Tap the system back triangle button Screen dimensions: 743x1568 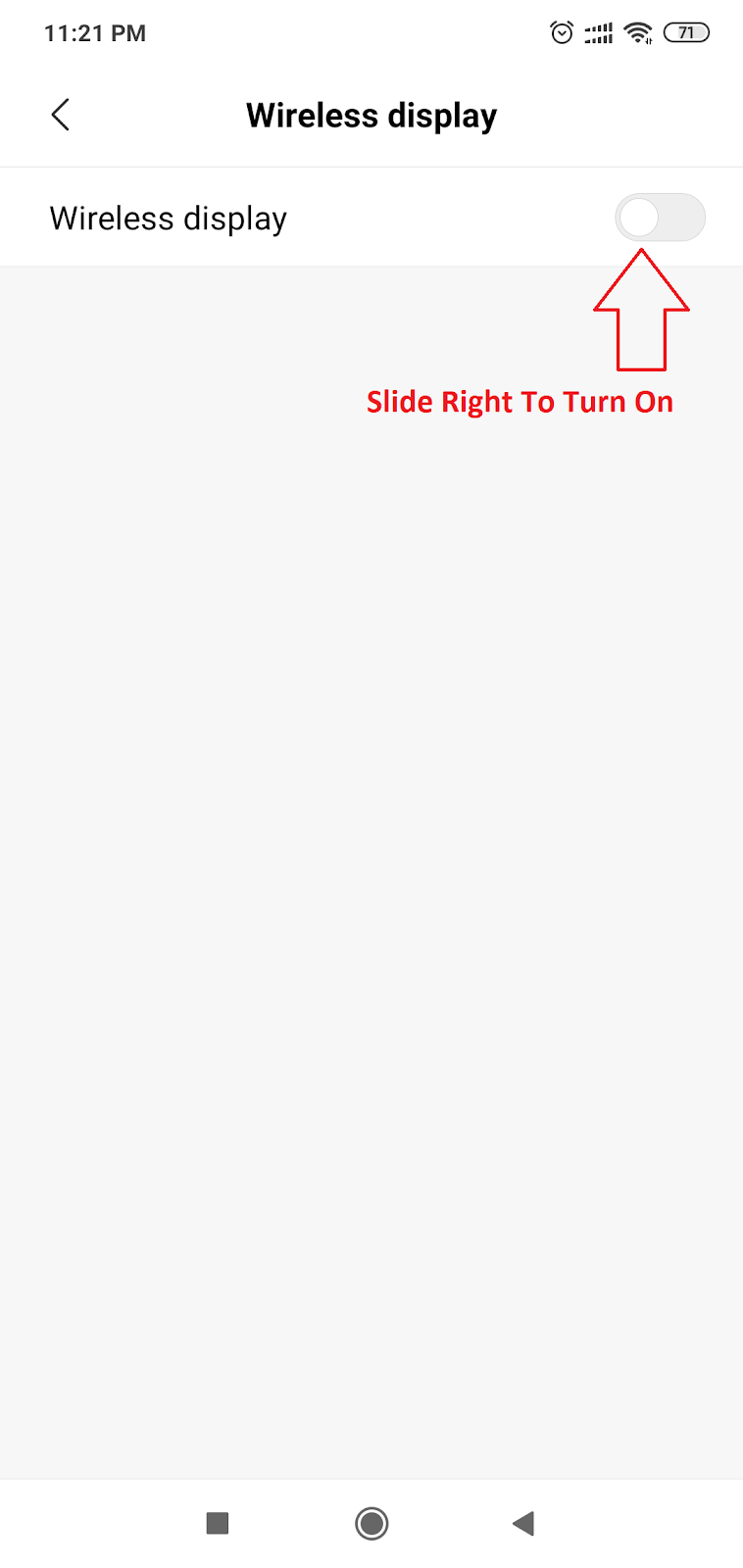coord(523,1523)
